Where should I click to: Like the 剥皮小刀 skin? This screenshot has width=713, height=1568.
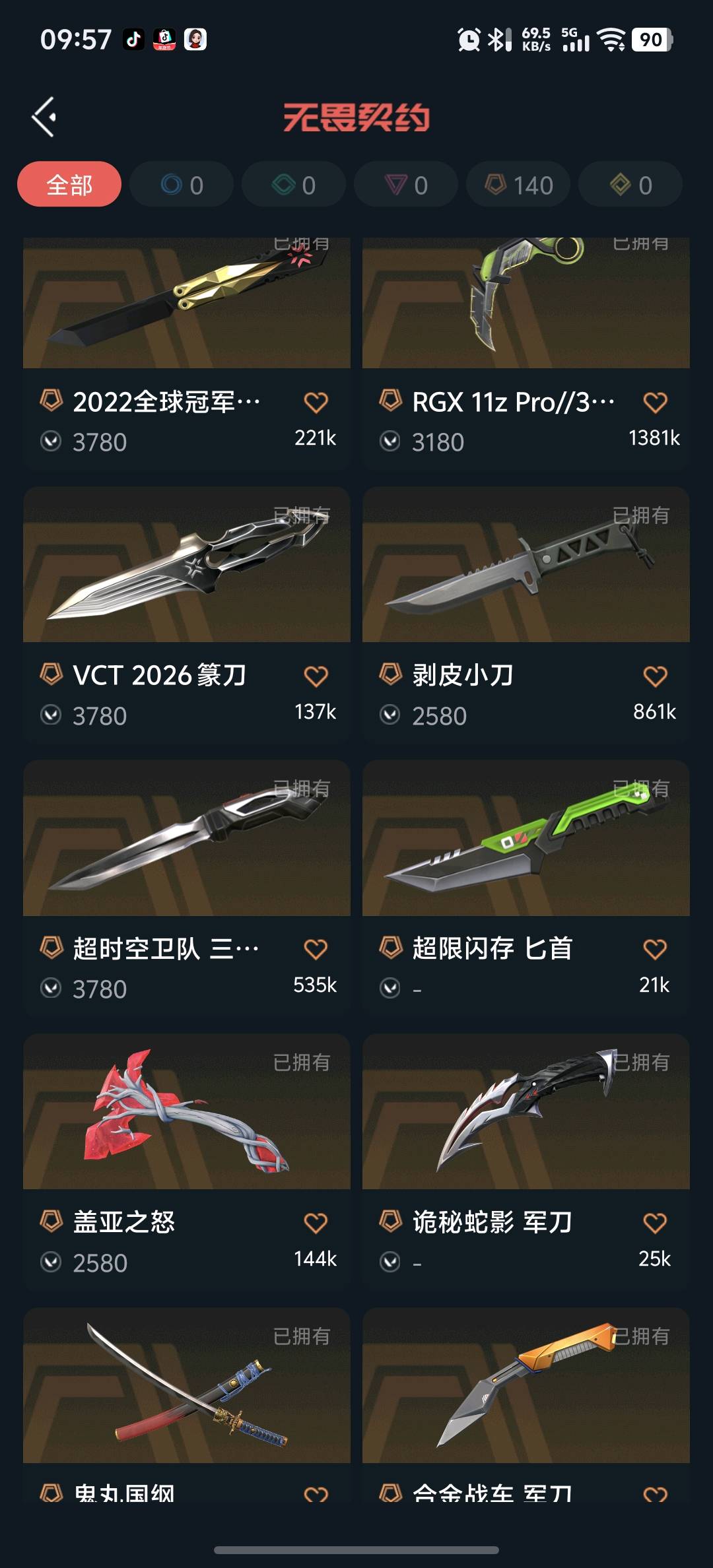655,676
